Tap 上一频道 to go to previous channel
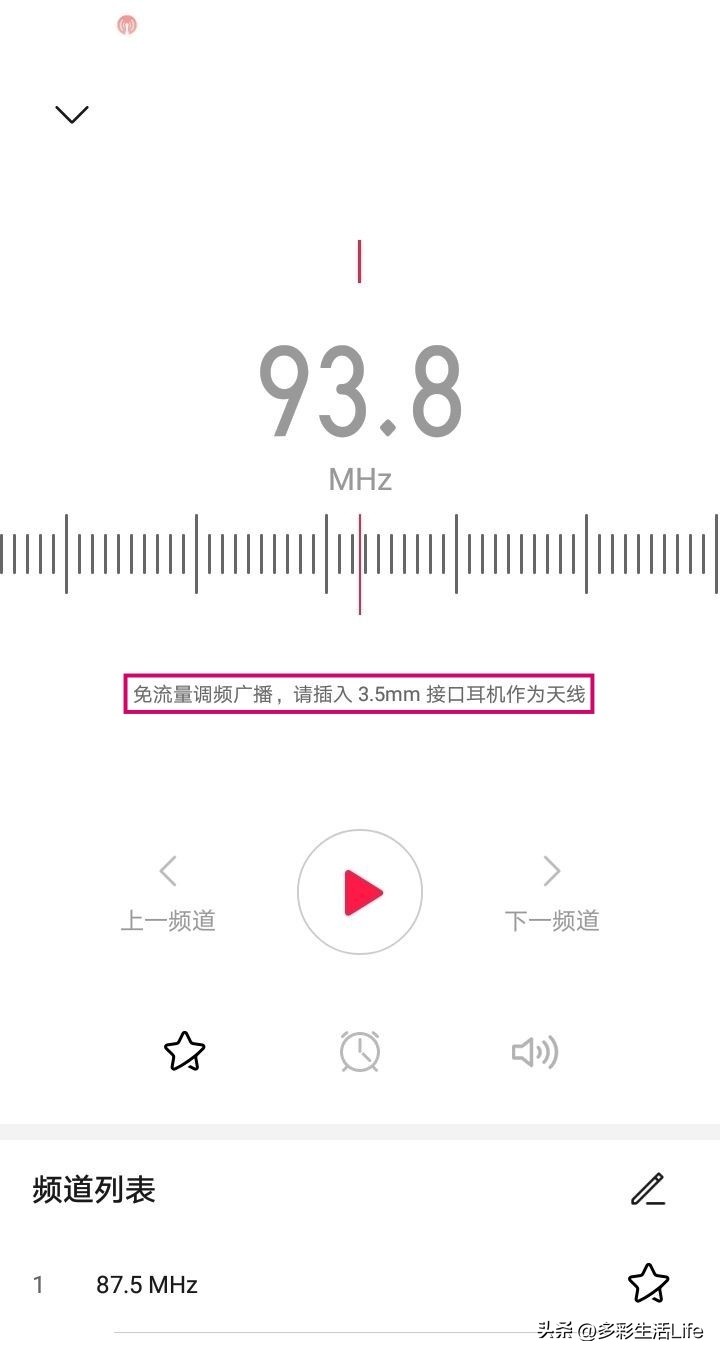This screenshot has height=1356, width=720. click(167, 920)
